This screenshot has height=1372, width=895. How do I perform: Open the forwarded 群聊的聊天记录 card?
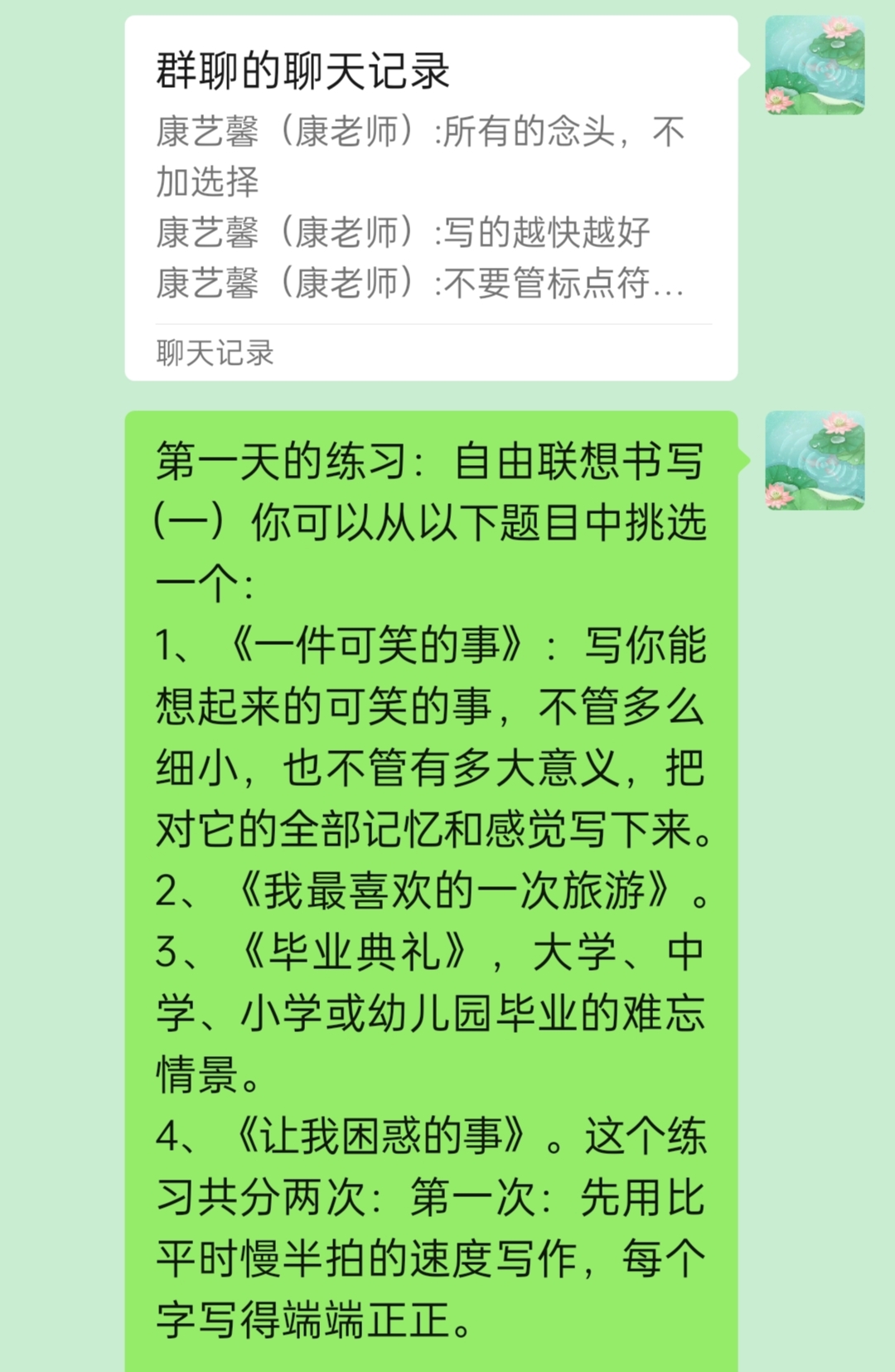pyautogui.click(x=431, y=197)
